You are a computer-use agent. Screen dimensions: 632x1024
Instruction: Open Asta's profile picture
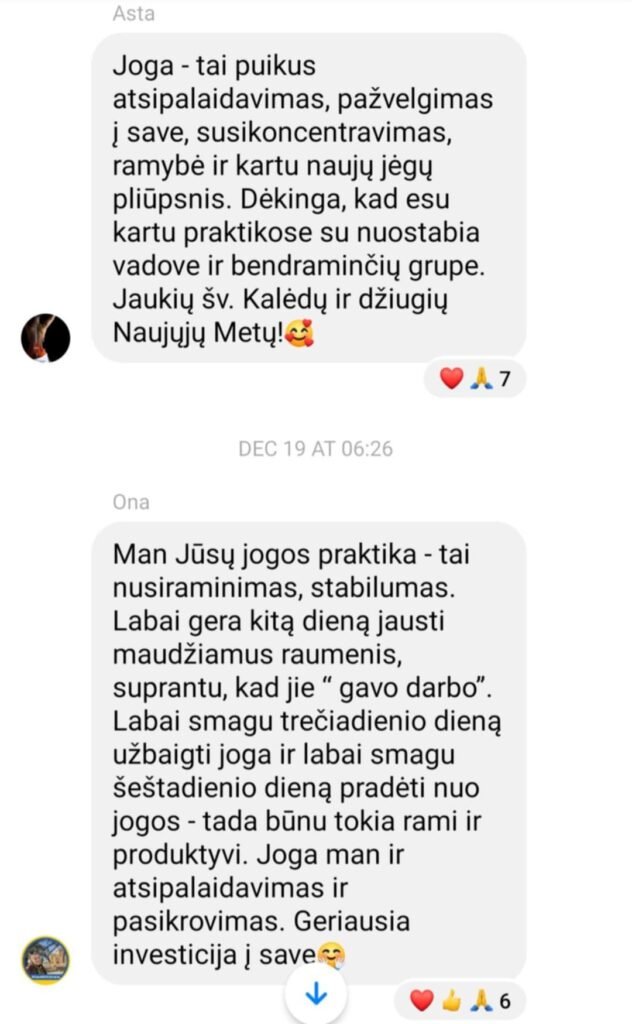point(46,338)
